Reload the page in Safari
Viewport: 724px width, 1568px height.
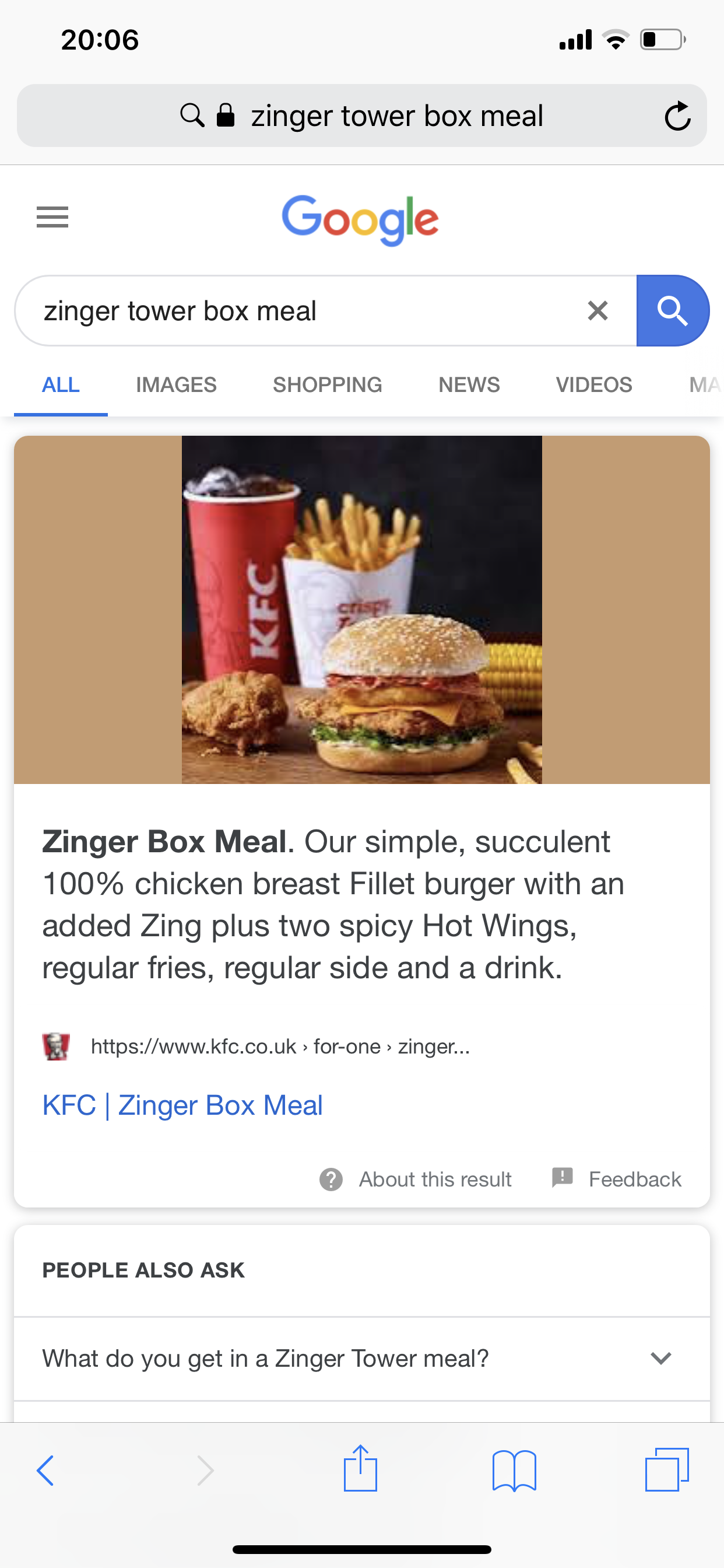click(x=677, y=116)
